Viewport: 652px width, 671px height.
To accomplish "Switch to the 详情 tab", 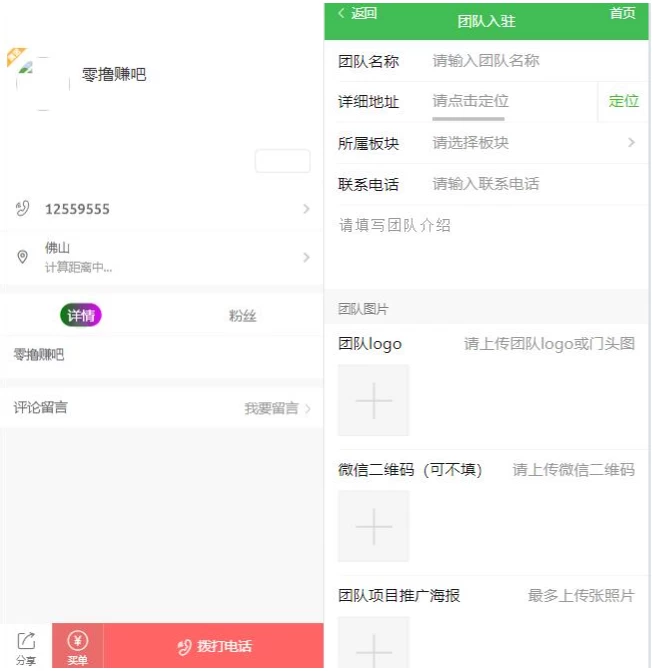I will (x=81, y=315).
